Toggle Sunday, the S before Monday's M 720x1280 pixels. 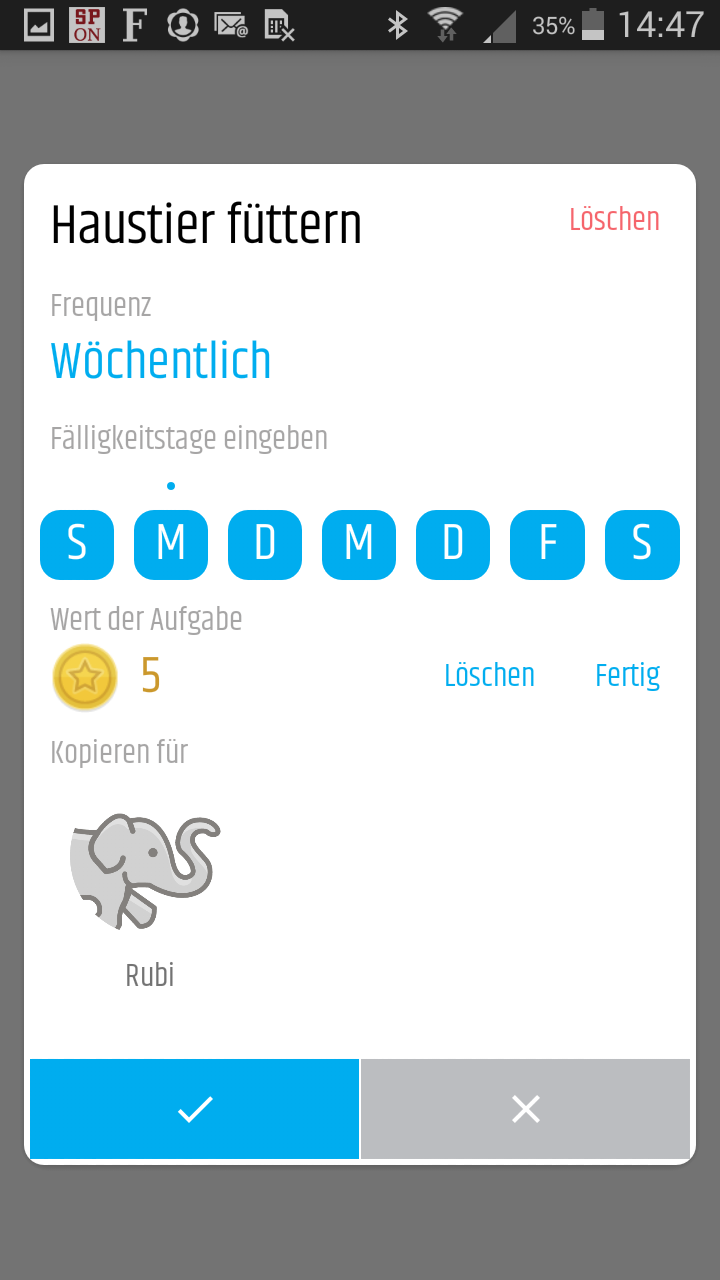tap(77, 544)
